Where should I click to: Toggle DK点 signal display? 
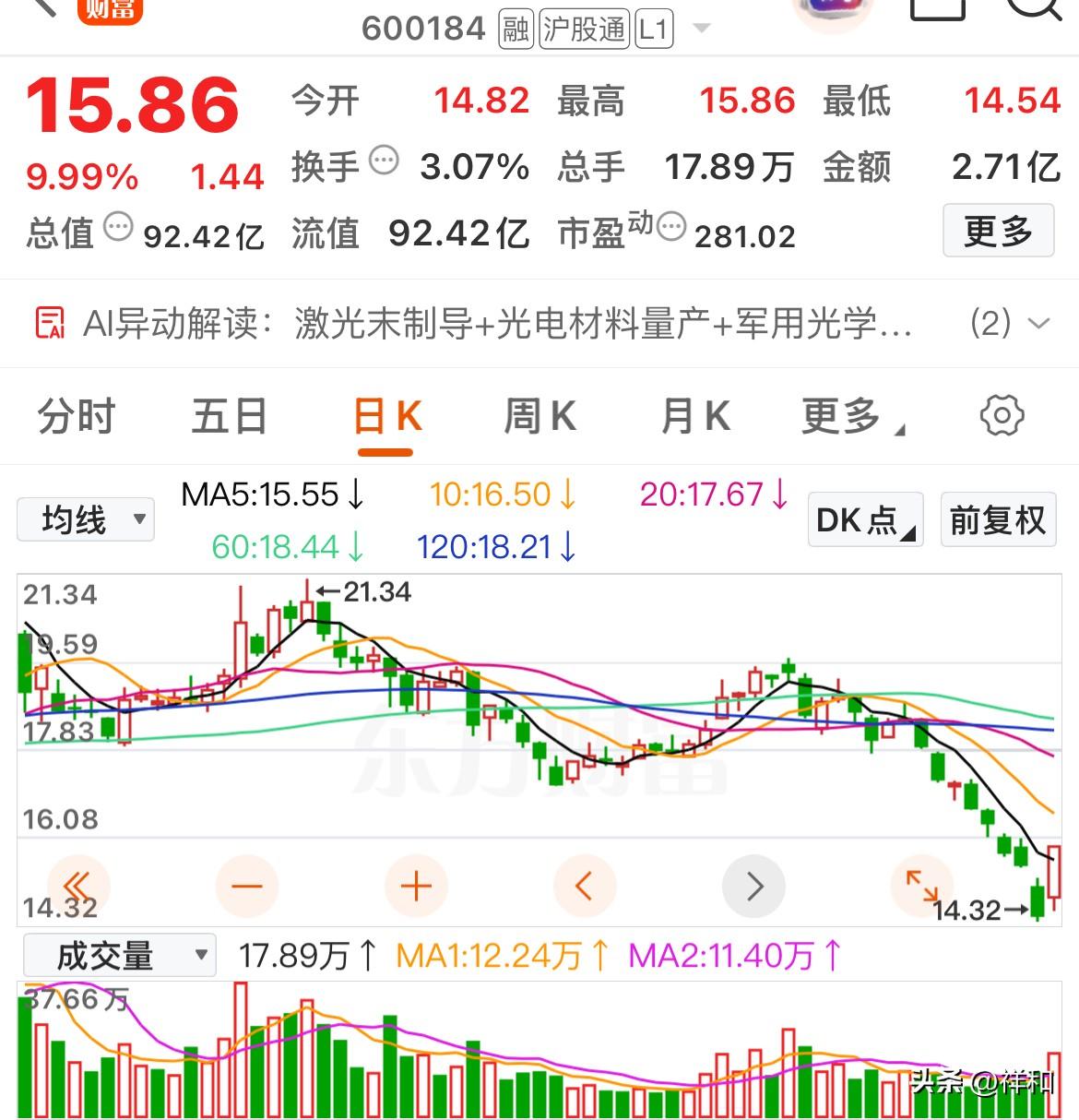(863, 520)
